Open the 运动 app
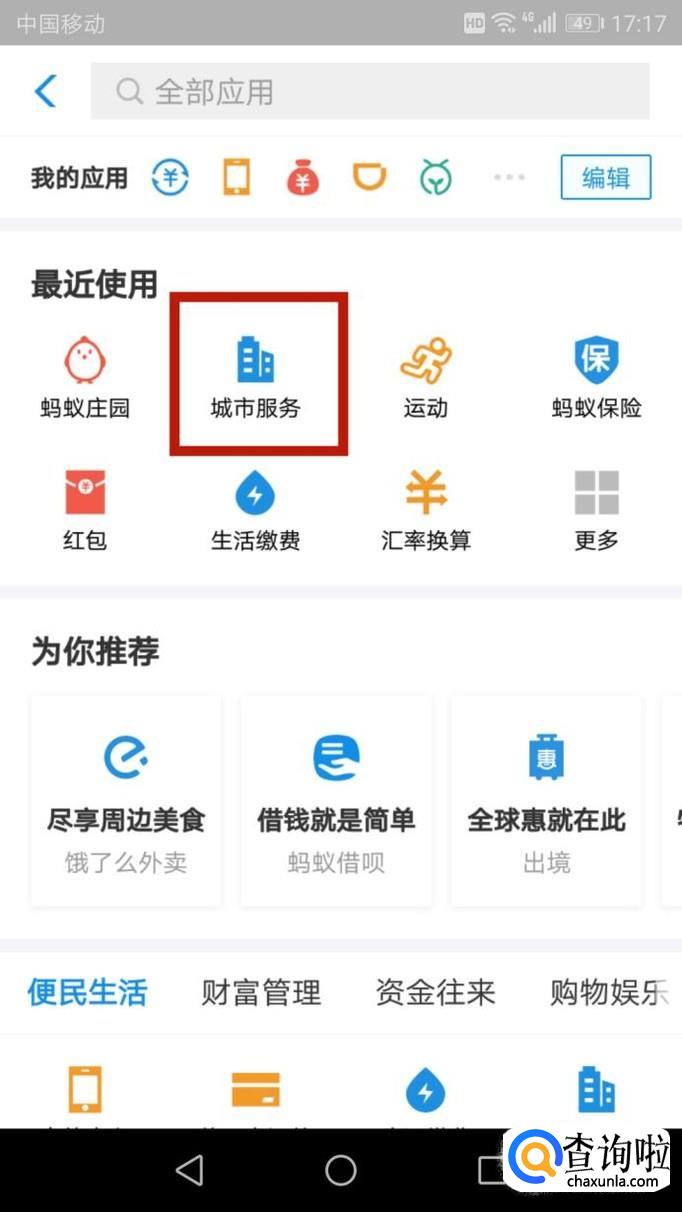The width and height of the screenshot is (682, 1212). (426, 377)
